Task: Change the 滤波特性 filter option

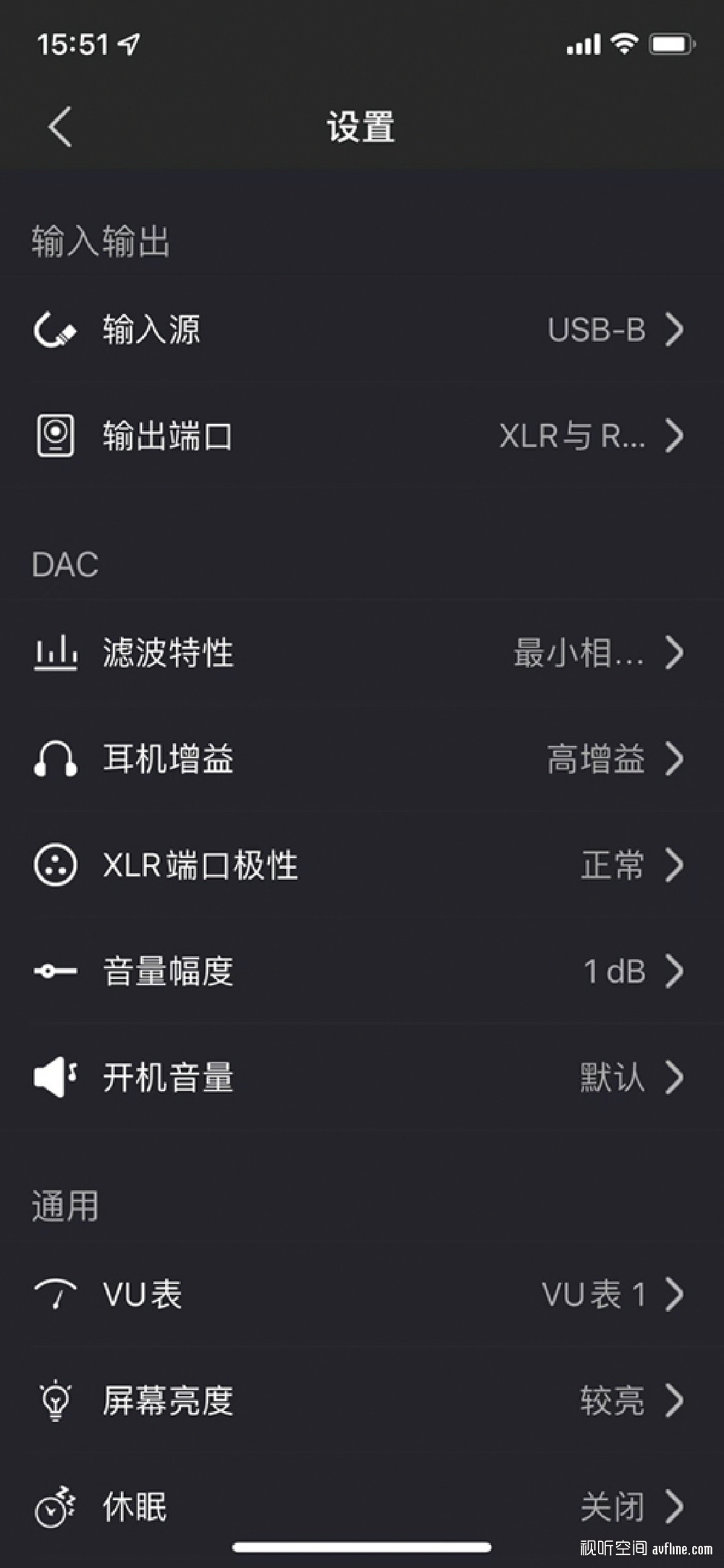Action: coord(362,653)
